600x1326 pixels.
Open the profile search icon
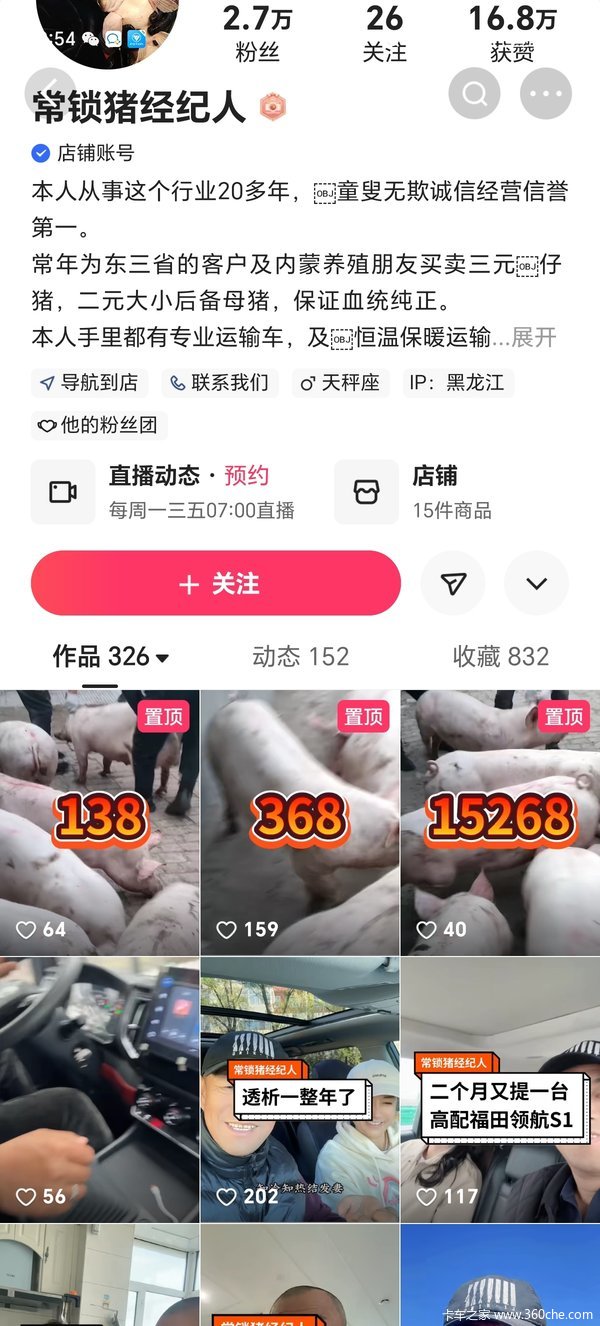[475, 94]
